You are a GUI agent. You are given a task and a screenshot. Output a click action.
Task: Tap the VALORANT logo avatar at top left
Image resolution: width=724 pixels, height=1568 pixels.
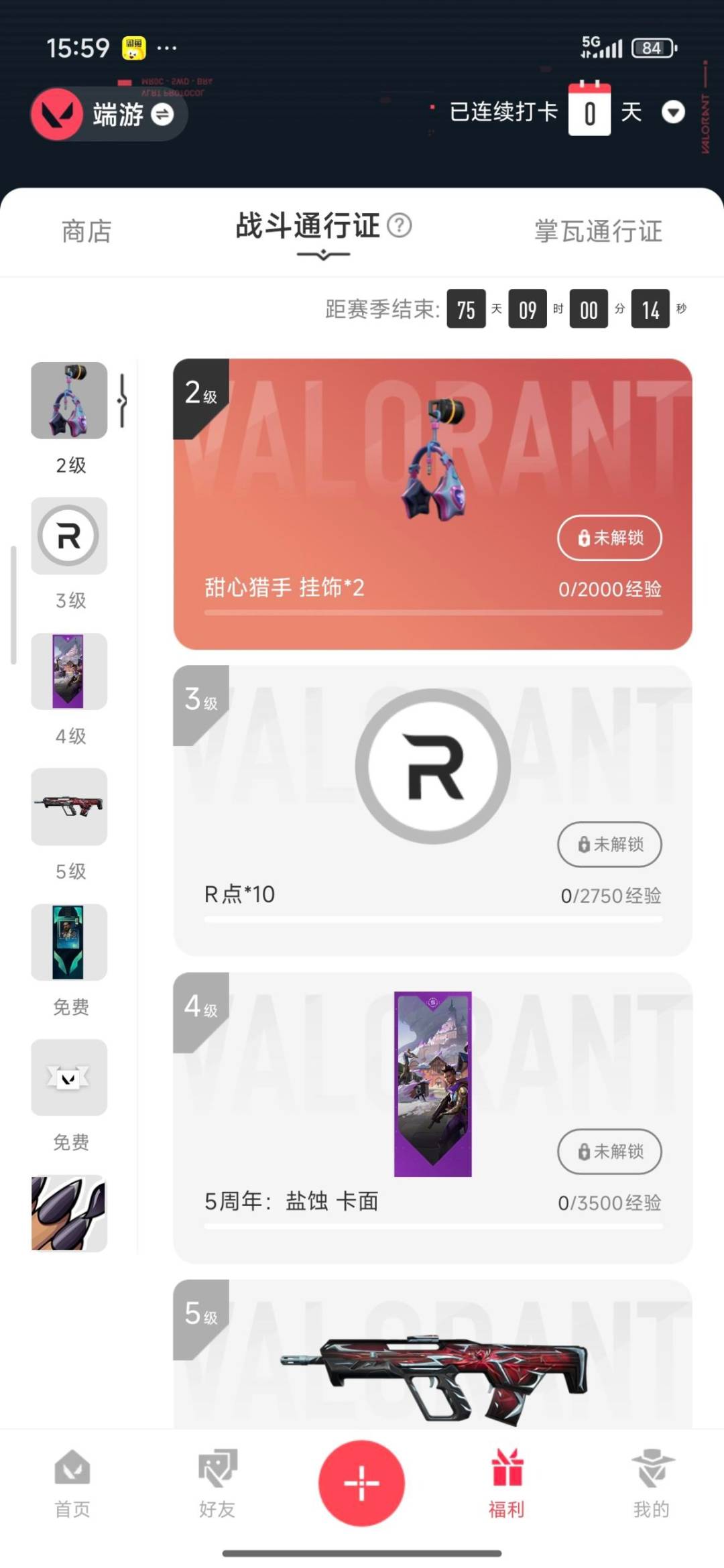coord(57,114)
